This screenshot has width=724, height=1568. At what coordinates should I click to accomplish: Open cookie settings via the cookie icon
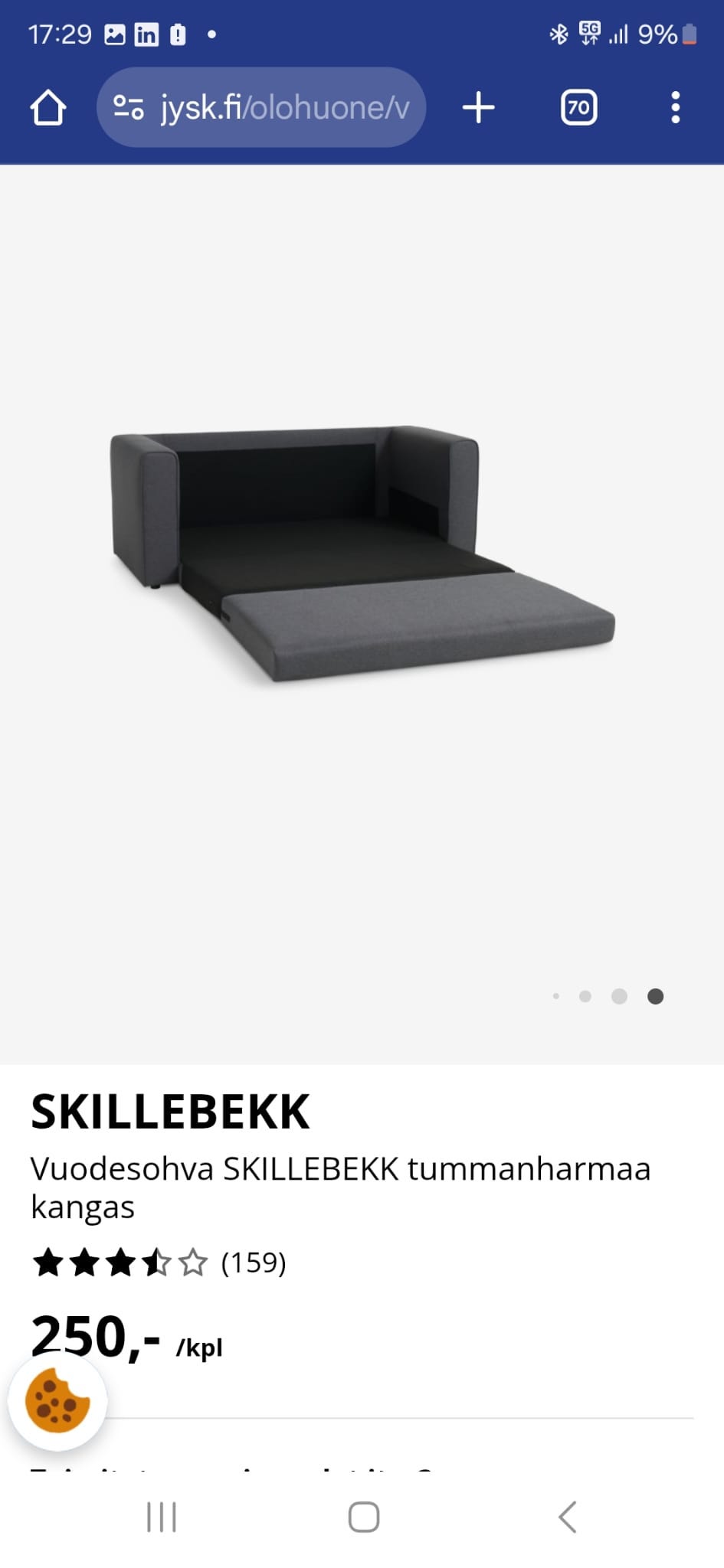coord(57,1400)
